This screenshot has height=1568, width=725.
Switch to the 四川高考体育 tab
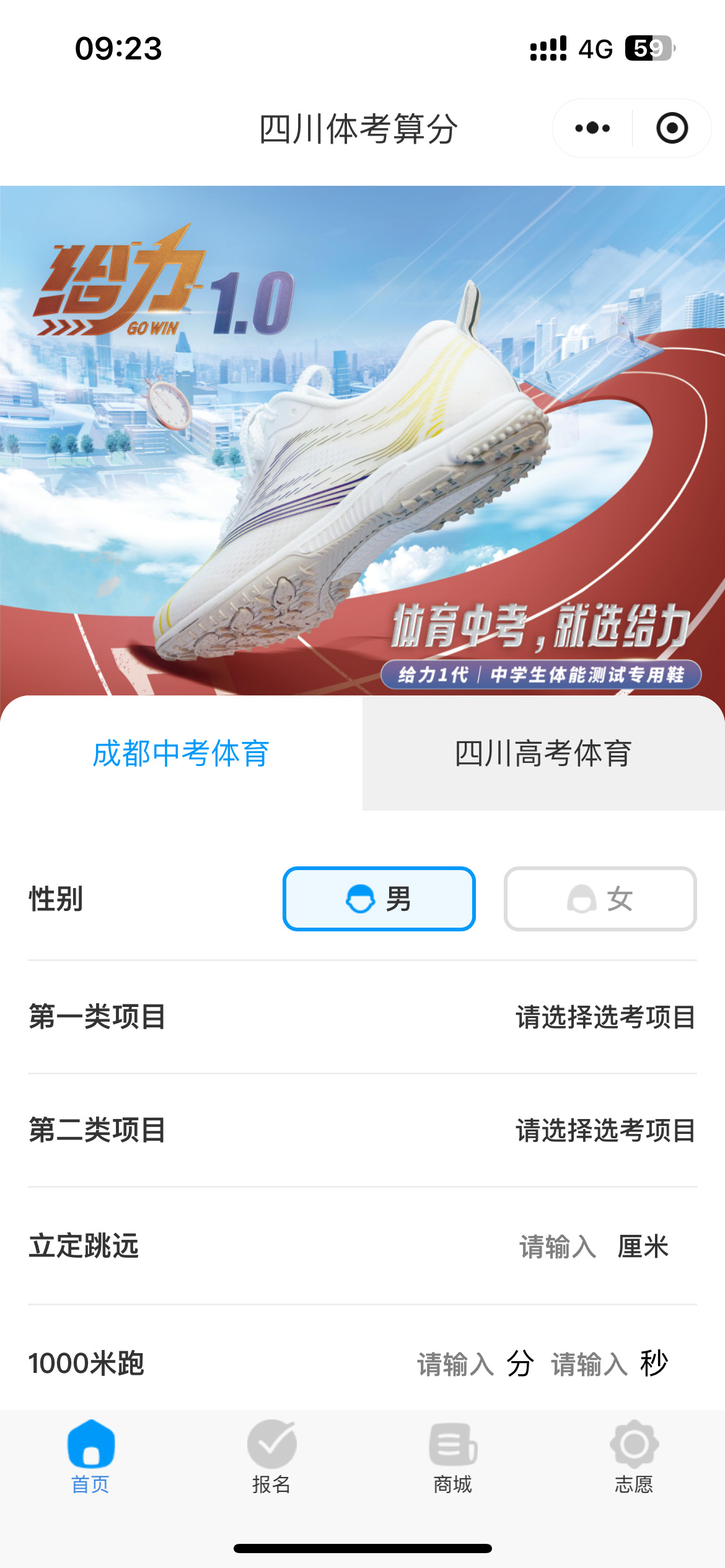pos(543,753)
